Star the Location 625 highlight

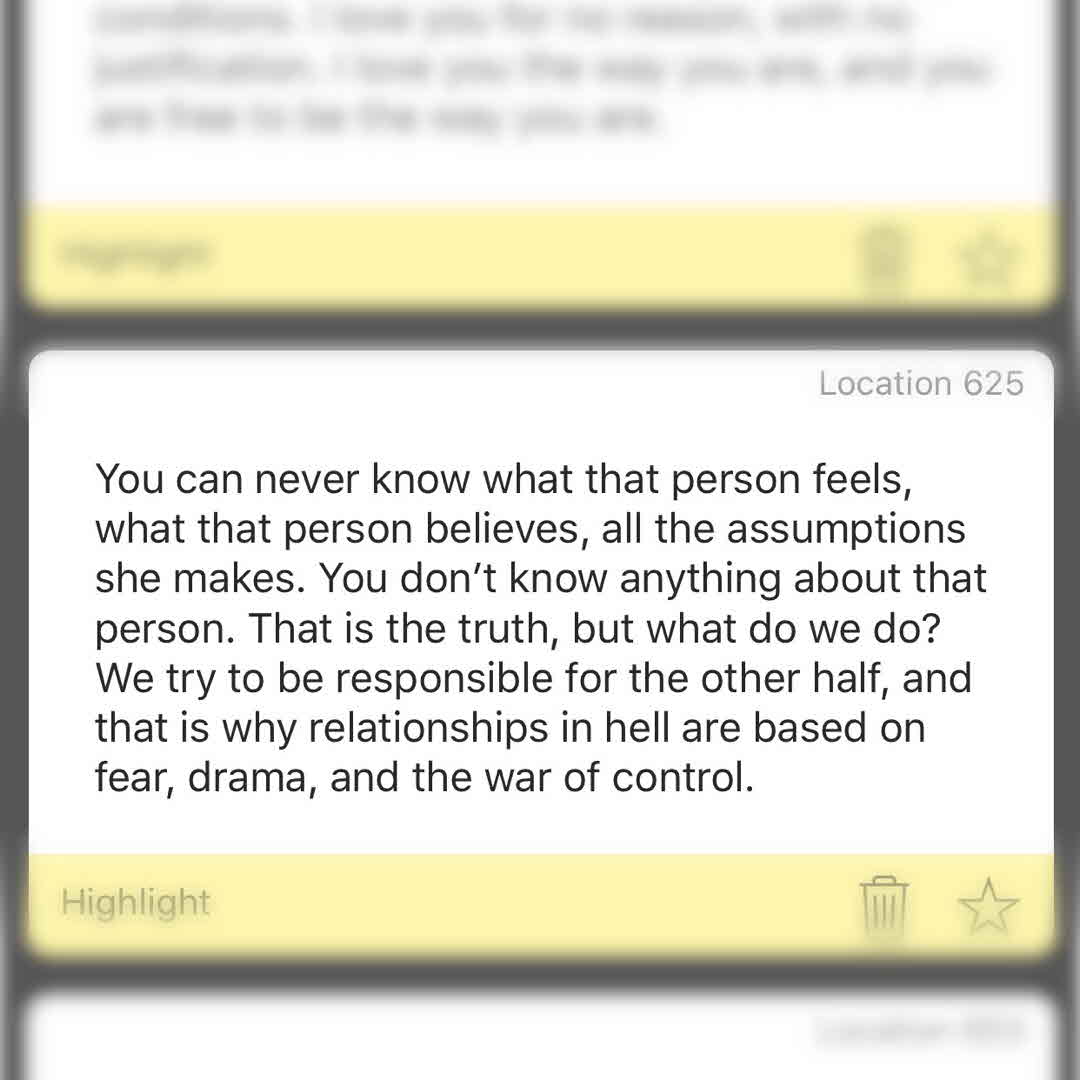pyautogui.click(x=988, y=905)
